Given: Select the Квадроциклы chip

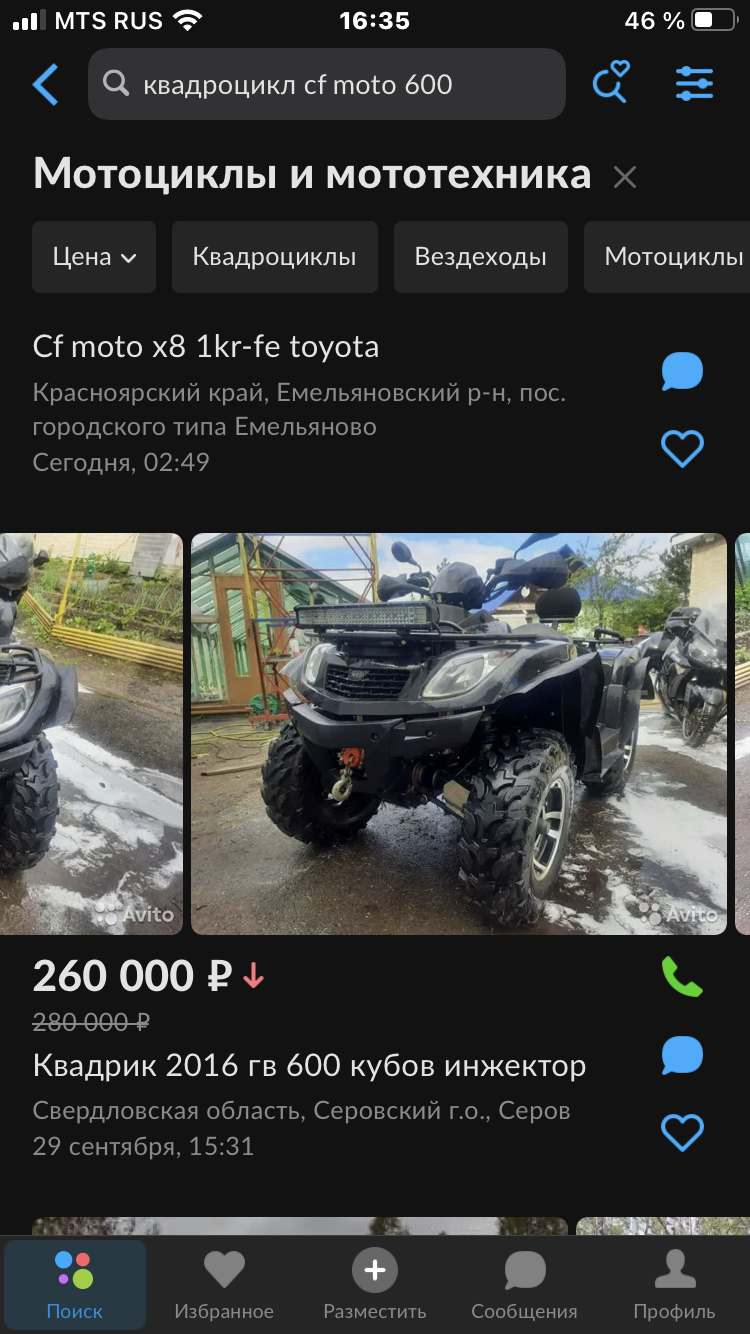Looking at the screenshot, I should click(x=275, y=257).
